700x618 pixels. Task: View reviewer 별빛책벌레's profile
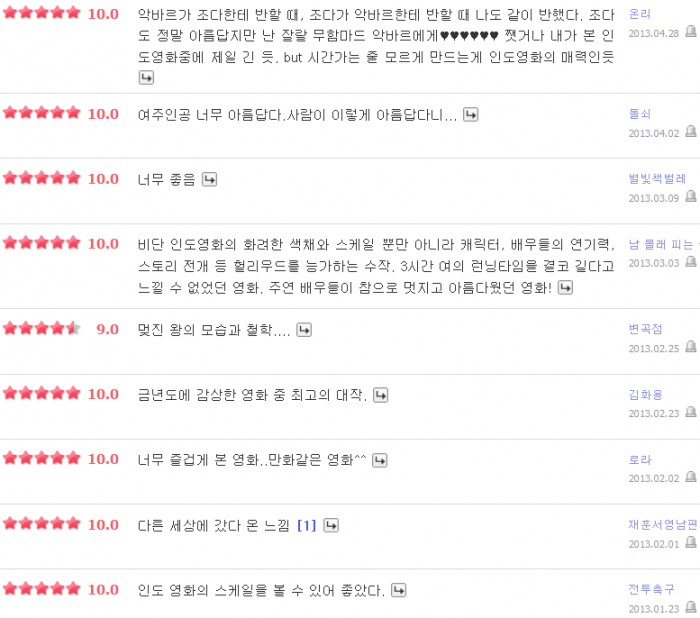[x=657, y=179]
